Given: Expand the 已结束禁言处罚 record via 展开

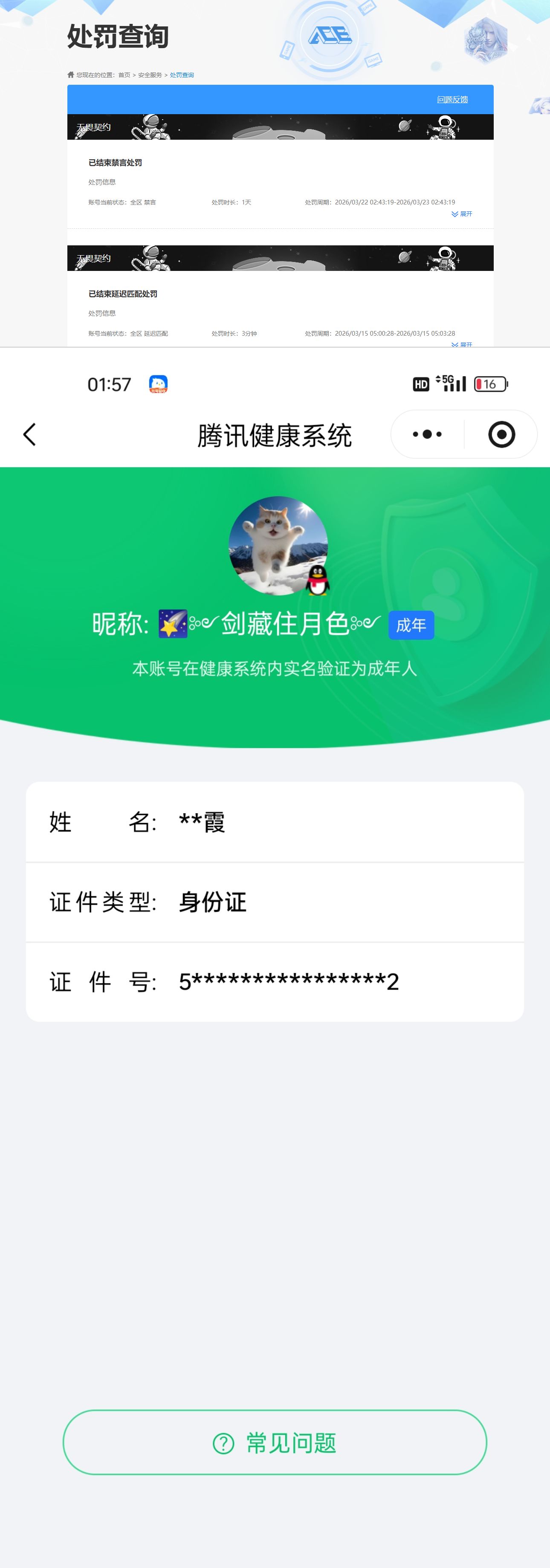Looking at the screenshot, I should point(462,214).
